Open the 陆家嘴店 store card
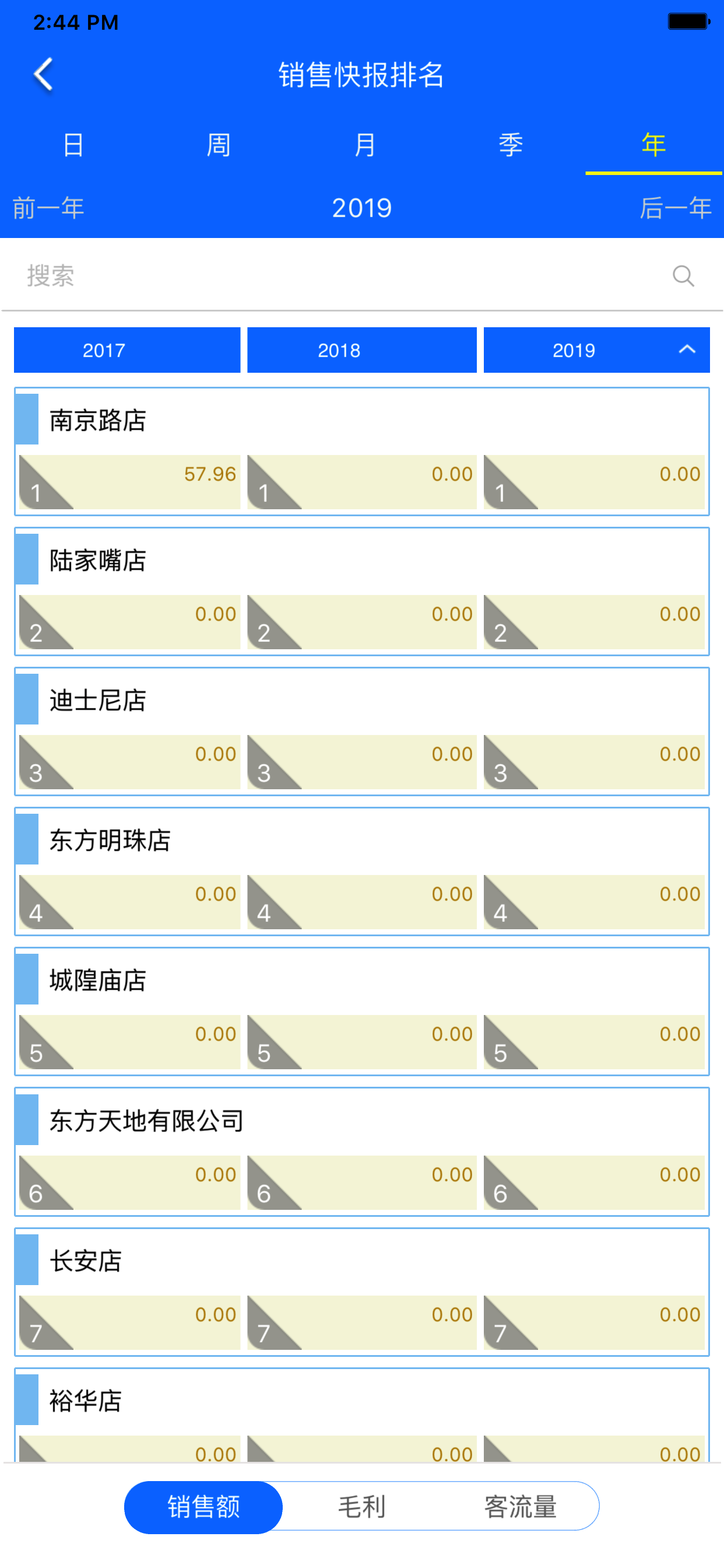The height and width of the screenshot is (1568, 724). [x=362, y=591]
